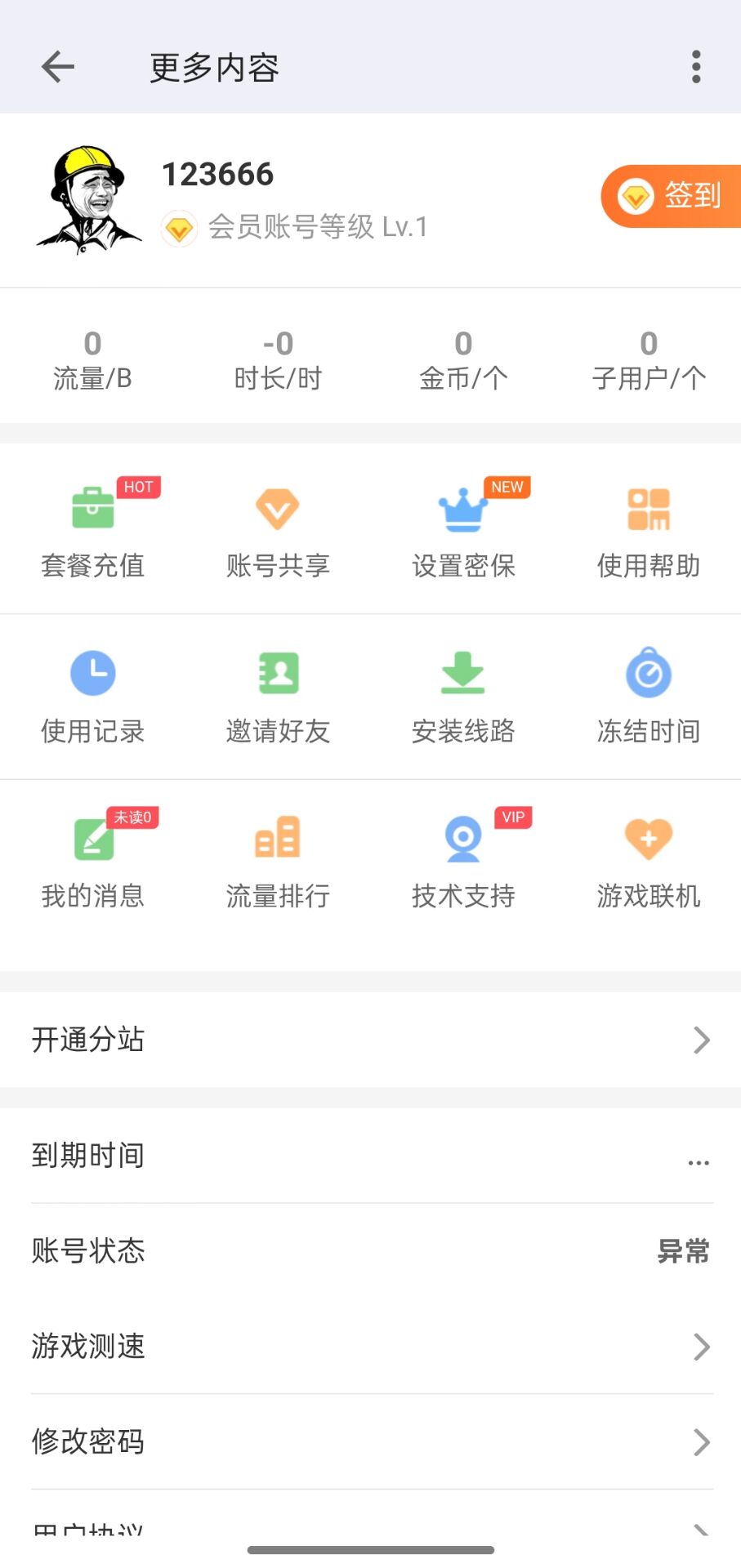Screen dimensions: 741x1568
Task: View the 流量排行 traffic ranking
Action: [278, 857]
